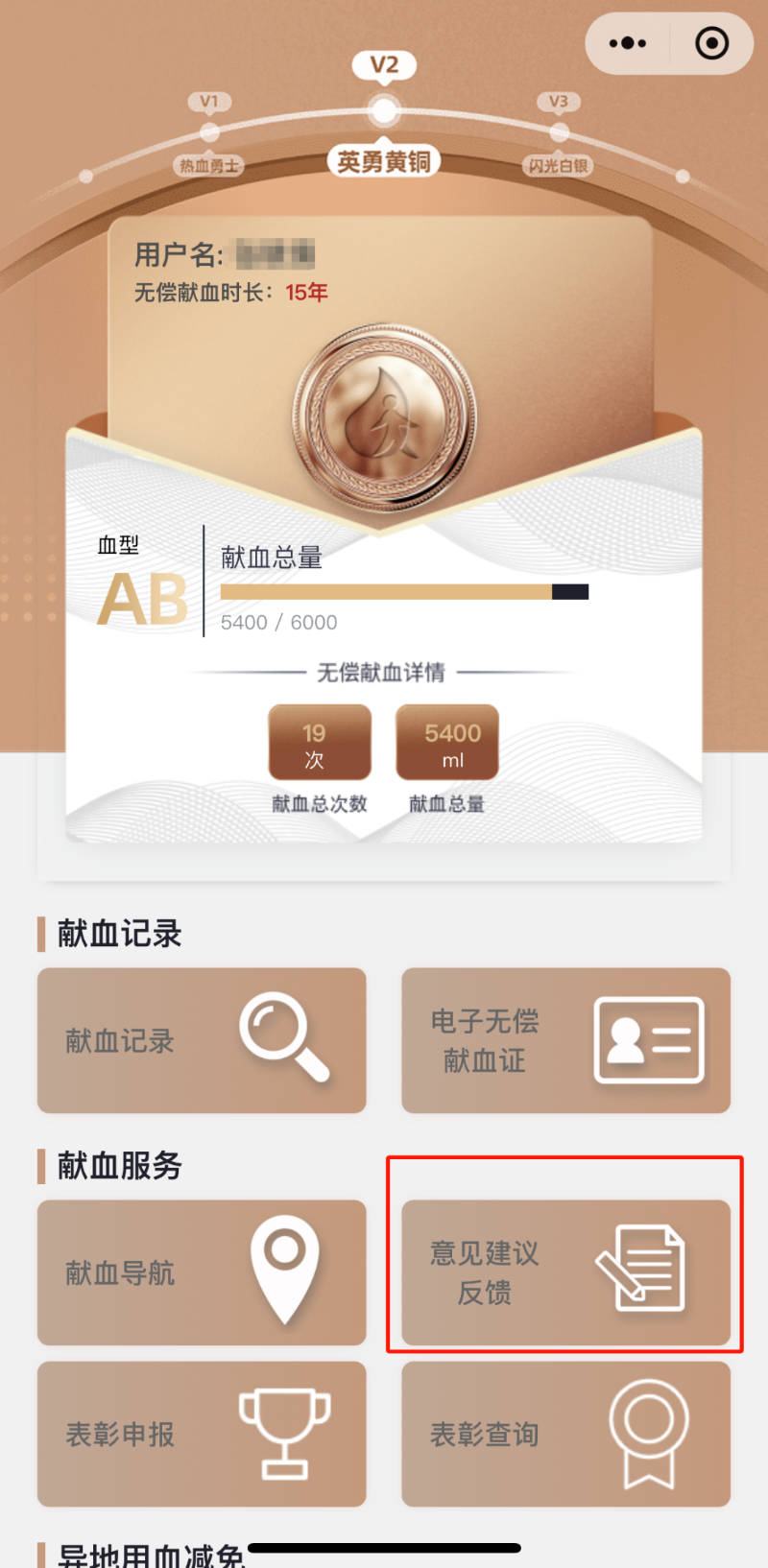Screen dimensions: 768x1568
Task: Open 表彰申报 application
Action: (202, 1434)
